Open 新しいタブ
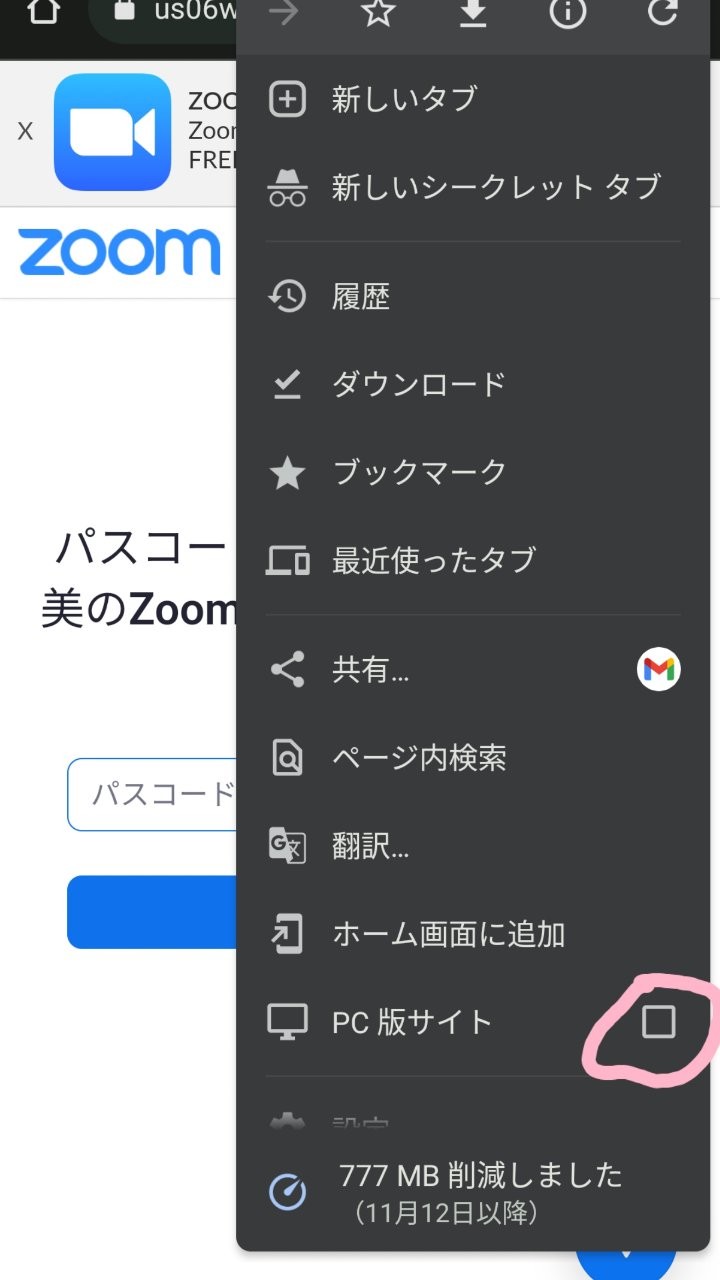Screen dimensions: 720x1280 [x=473, y=99]
